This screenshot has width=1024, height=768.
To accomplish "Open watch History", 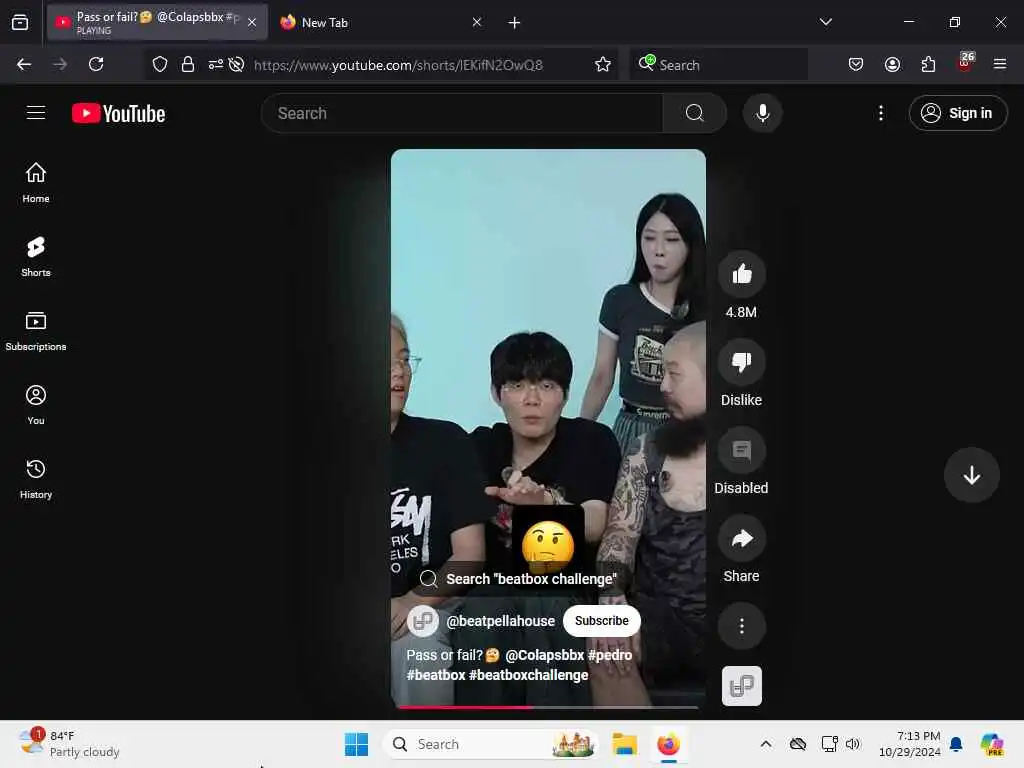I will [x=36, y=478].
